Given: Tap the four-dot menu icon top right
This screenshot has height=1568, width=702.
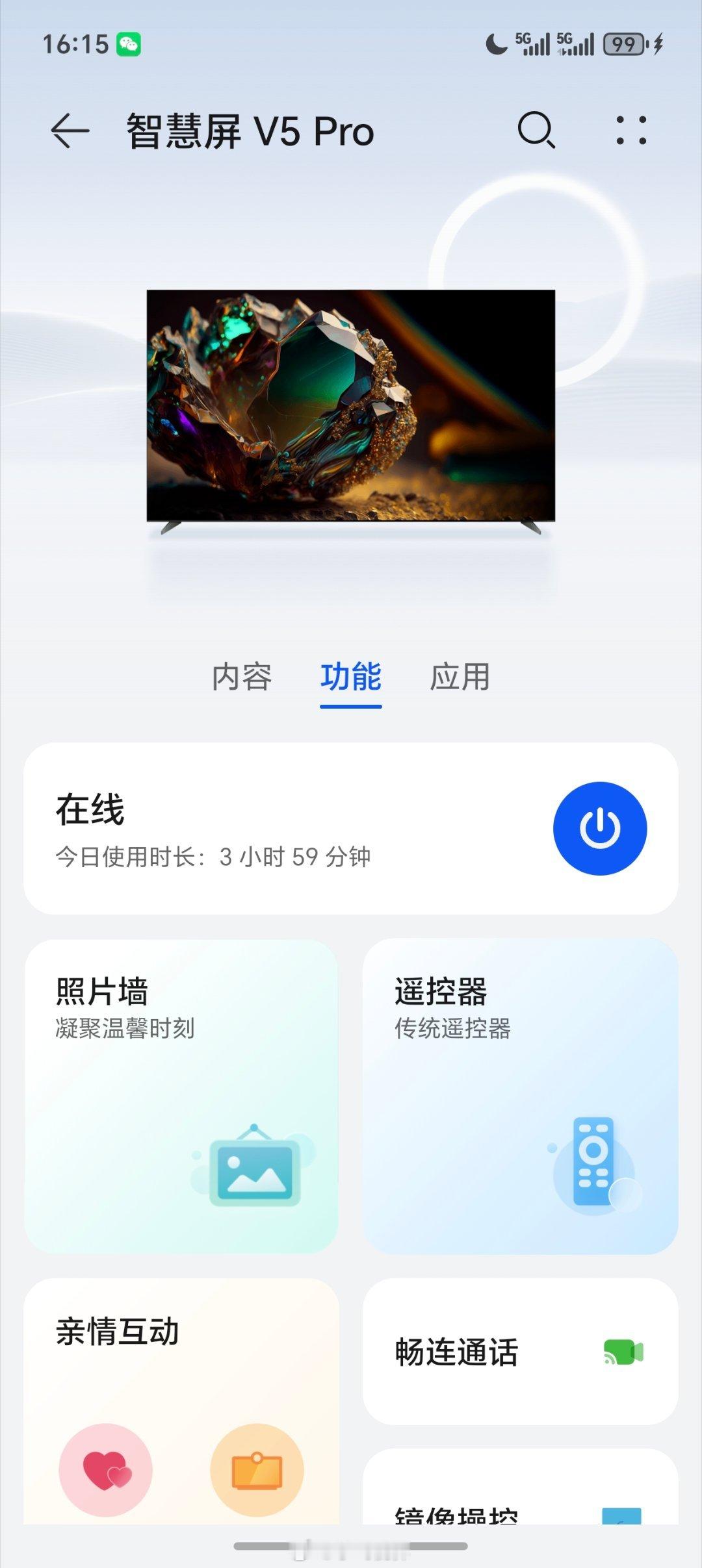Looking at the screenshot, I should 630,129.
